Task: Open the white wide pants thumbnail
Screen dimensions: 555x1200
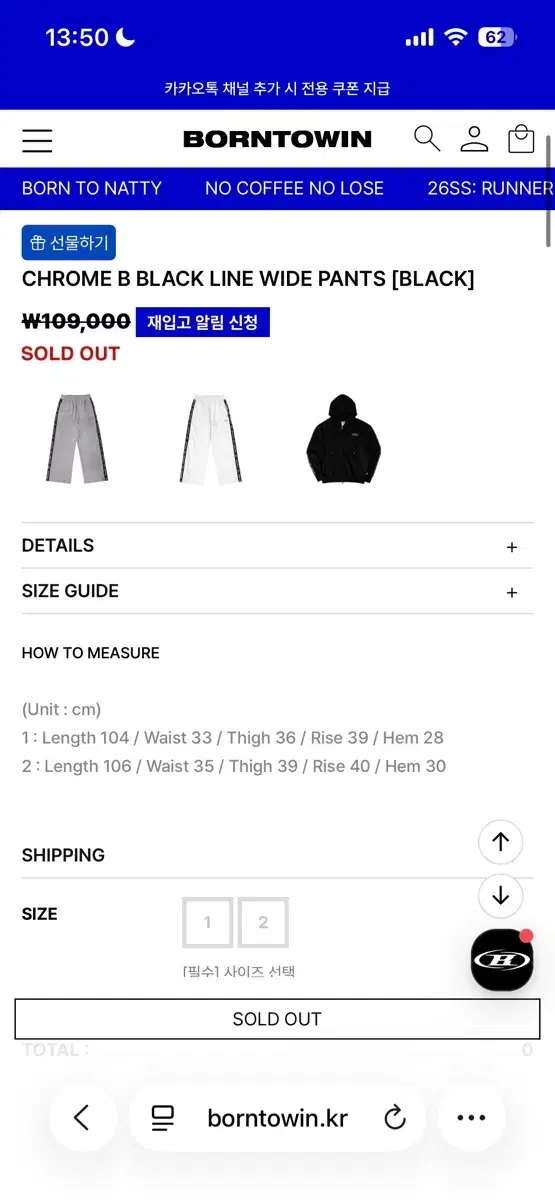Action: click(210, 439)
